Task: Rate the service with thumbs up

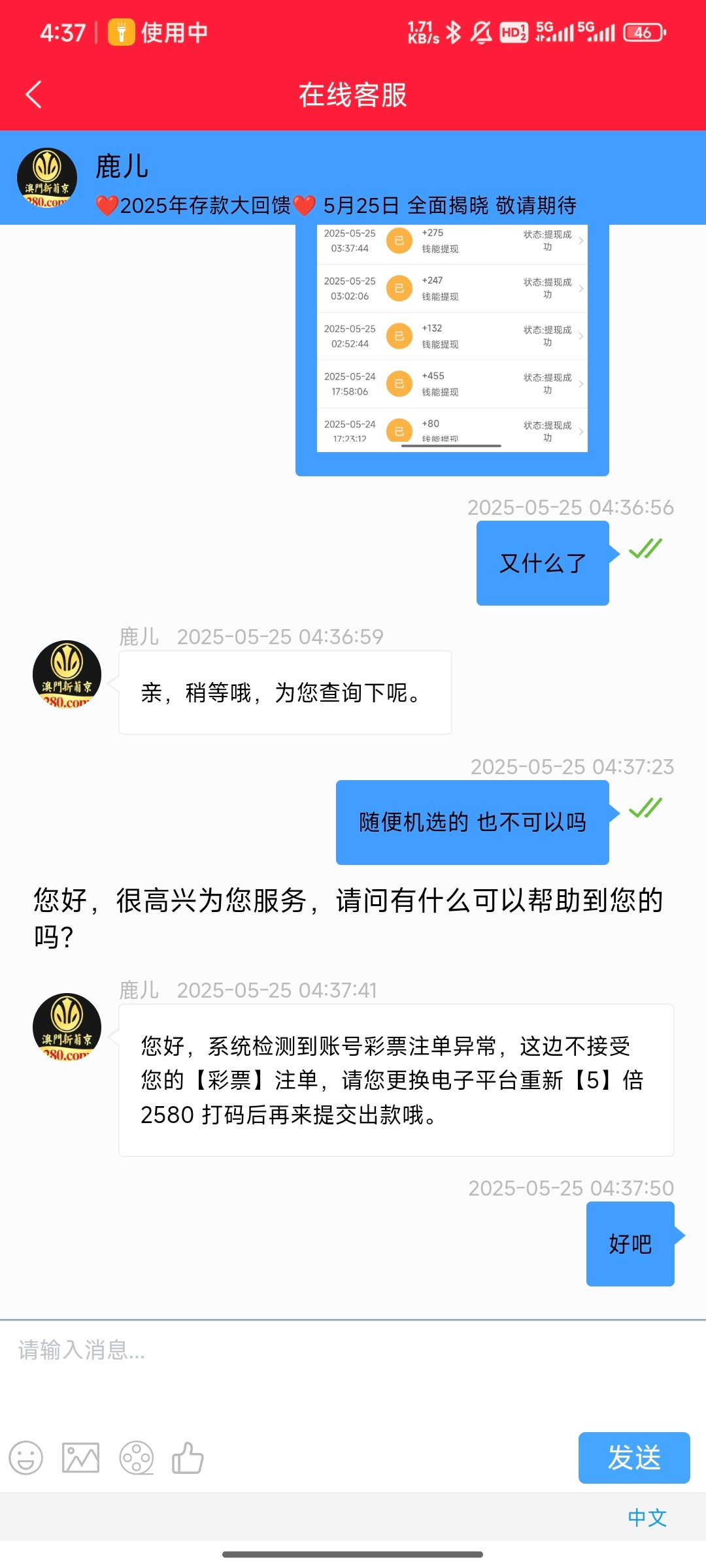Action: coord(188,1458)
